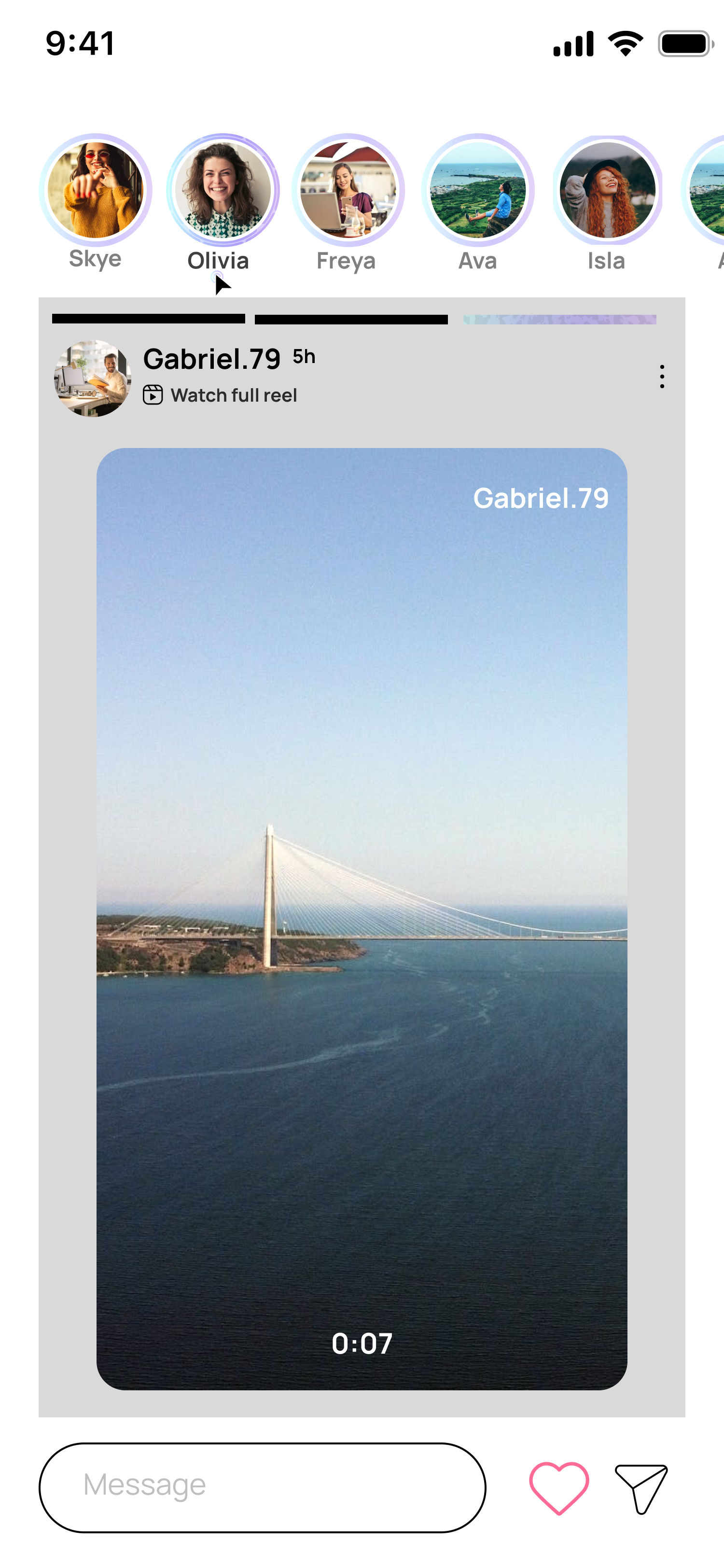724x1568 pixels.
Task: Watch Ava's story
Action: 477,190
